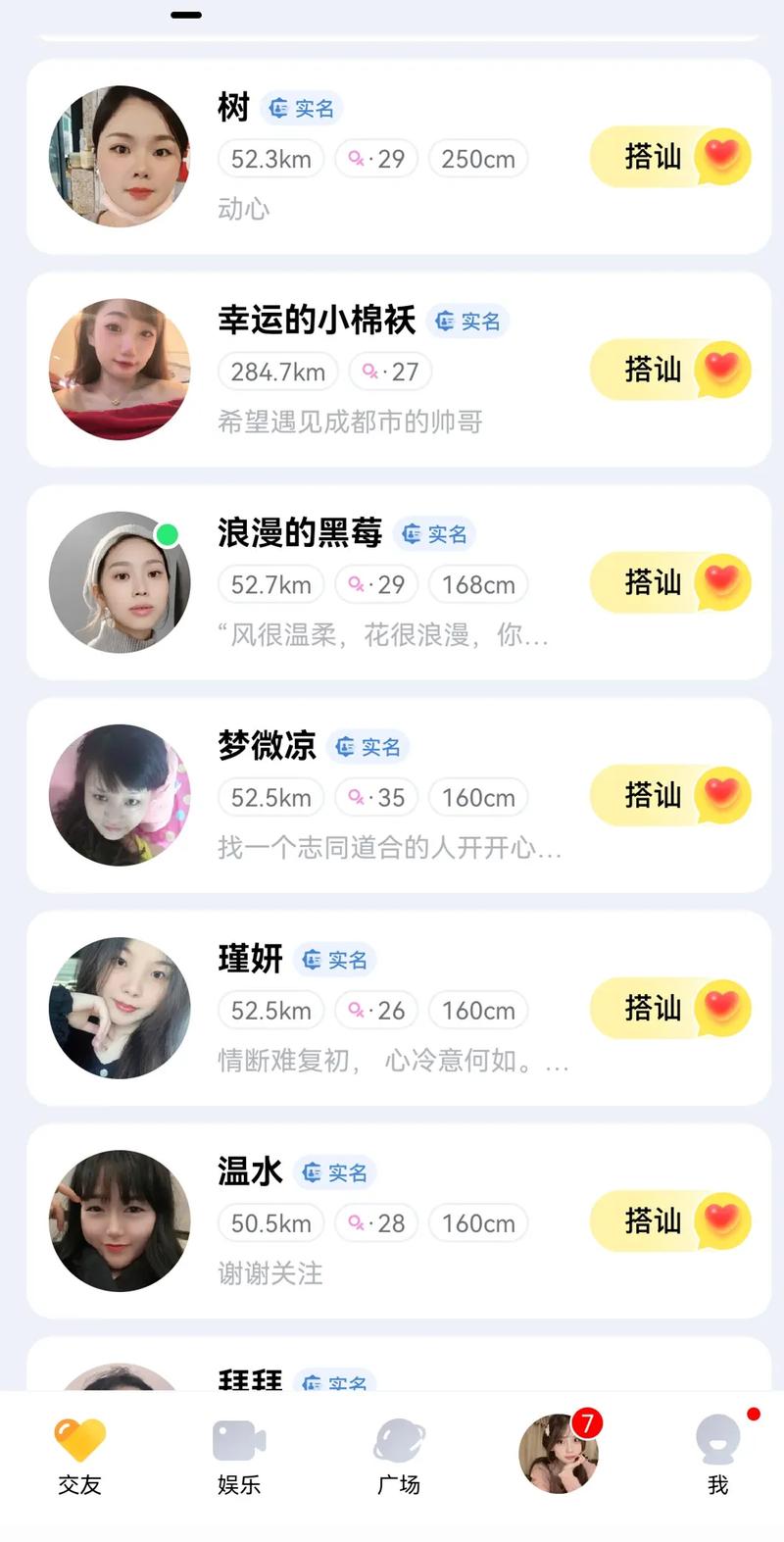Screen dimensions: 784x1542
Task: Expand 梦微凉's truncated bio text
Action: click(388, 849)
